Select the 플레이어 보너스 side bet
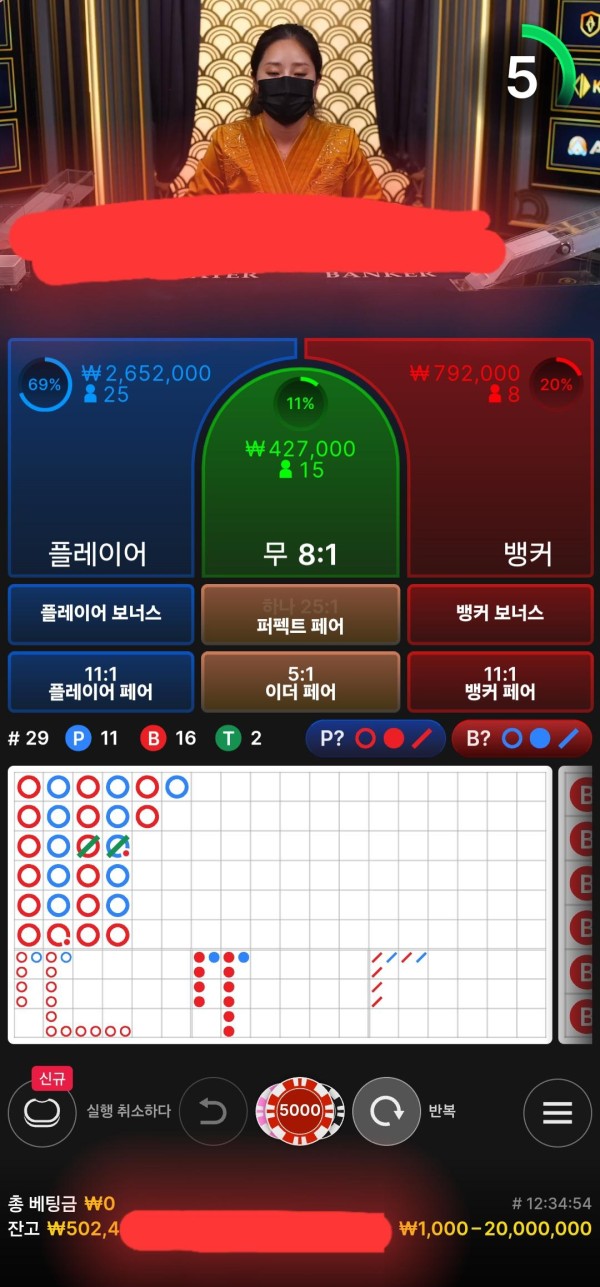This screenshot has width=600, height=1287. coord(101,614)
